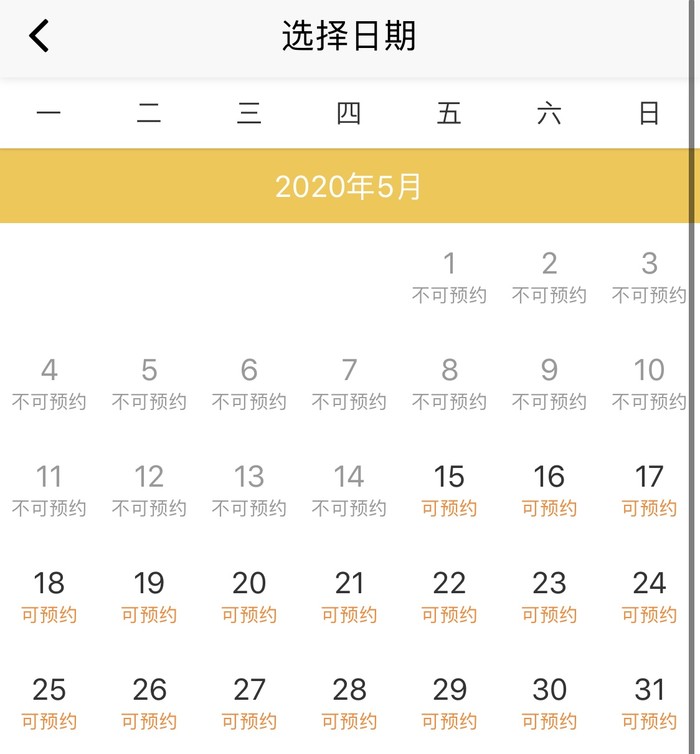Select the 18th as booking date
Screen dimensions: 700x754
tap(49, 595)
